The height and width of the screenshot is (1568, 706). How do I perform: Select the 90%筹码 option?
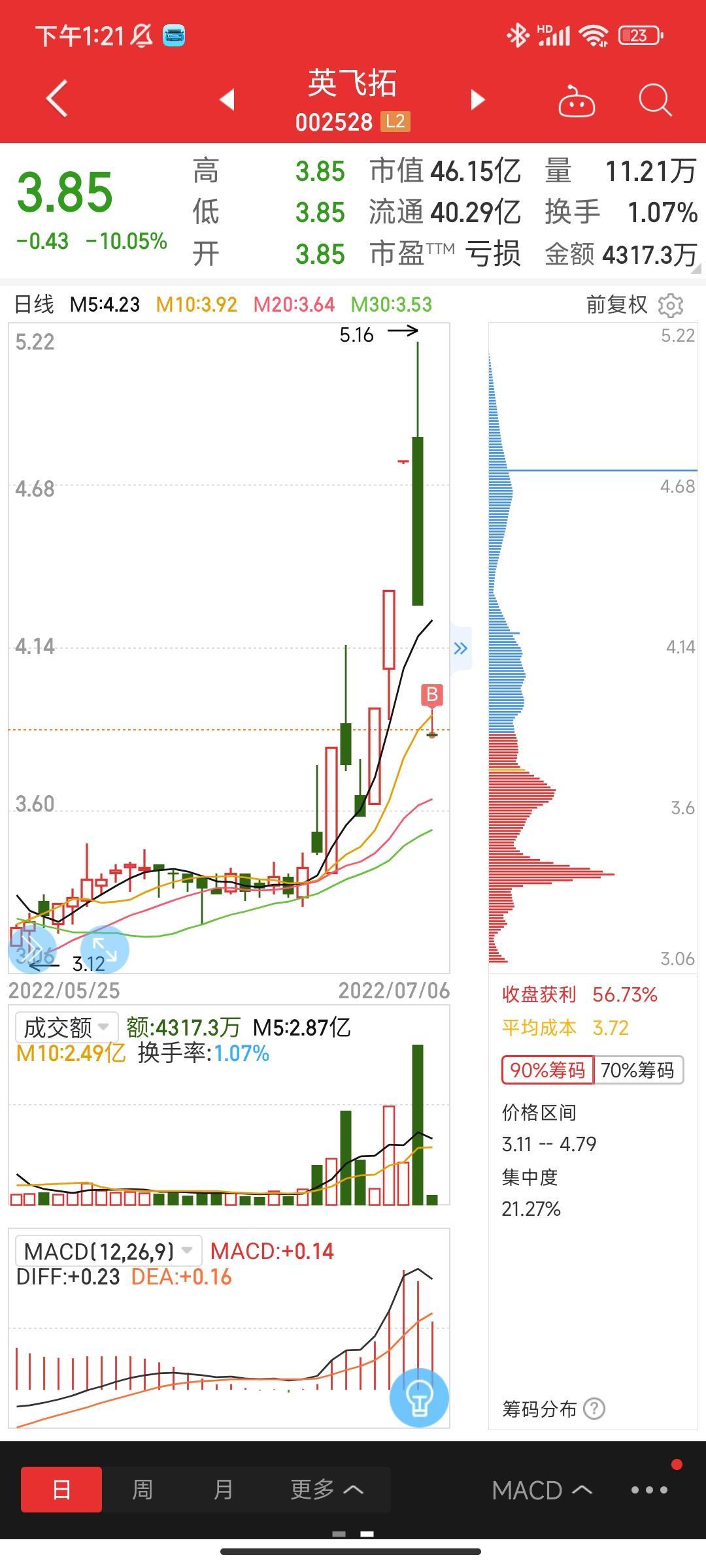tap(548, 1070)
